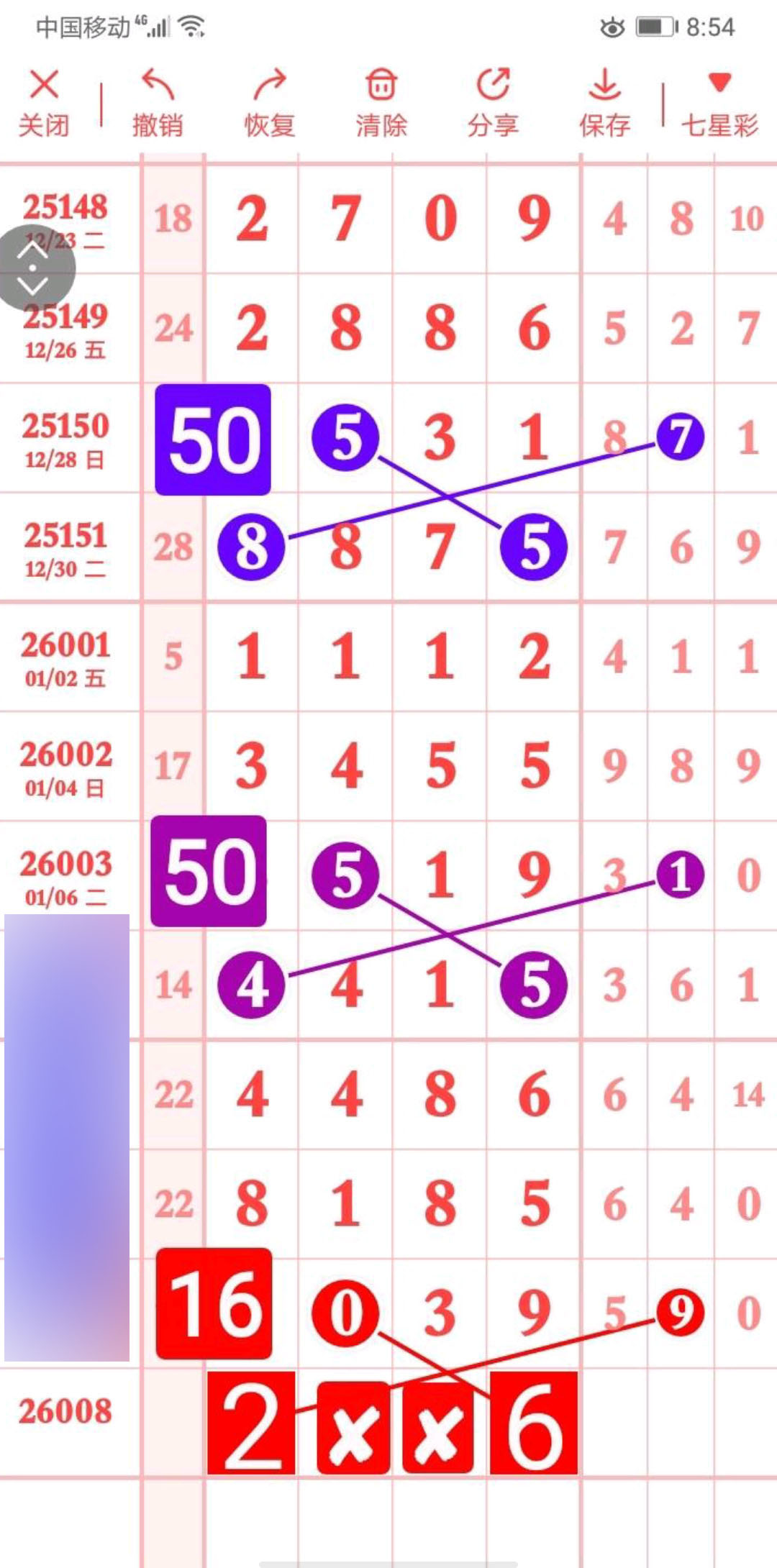Open the 七星彩 lottery type dropdown
Screen dimensions: 777x1568
tap(719, 103)
